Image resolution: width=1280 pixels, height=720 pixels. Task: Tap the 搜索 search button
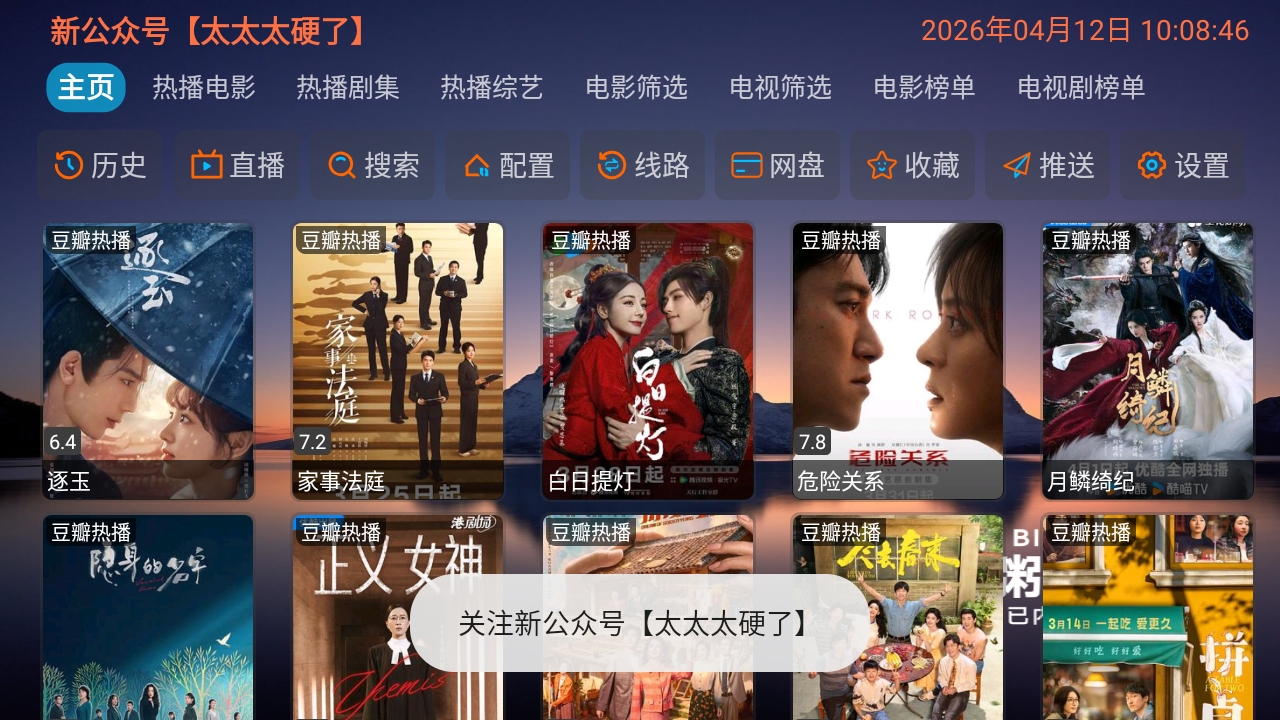tap(372, 165)
